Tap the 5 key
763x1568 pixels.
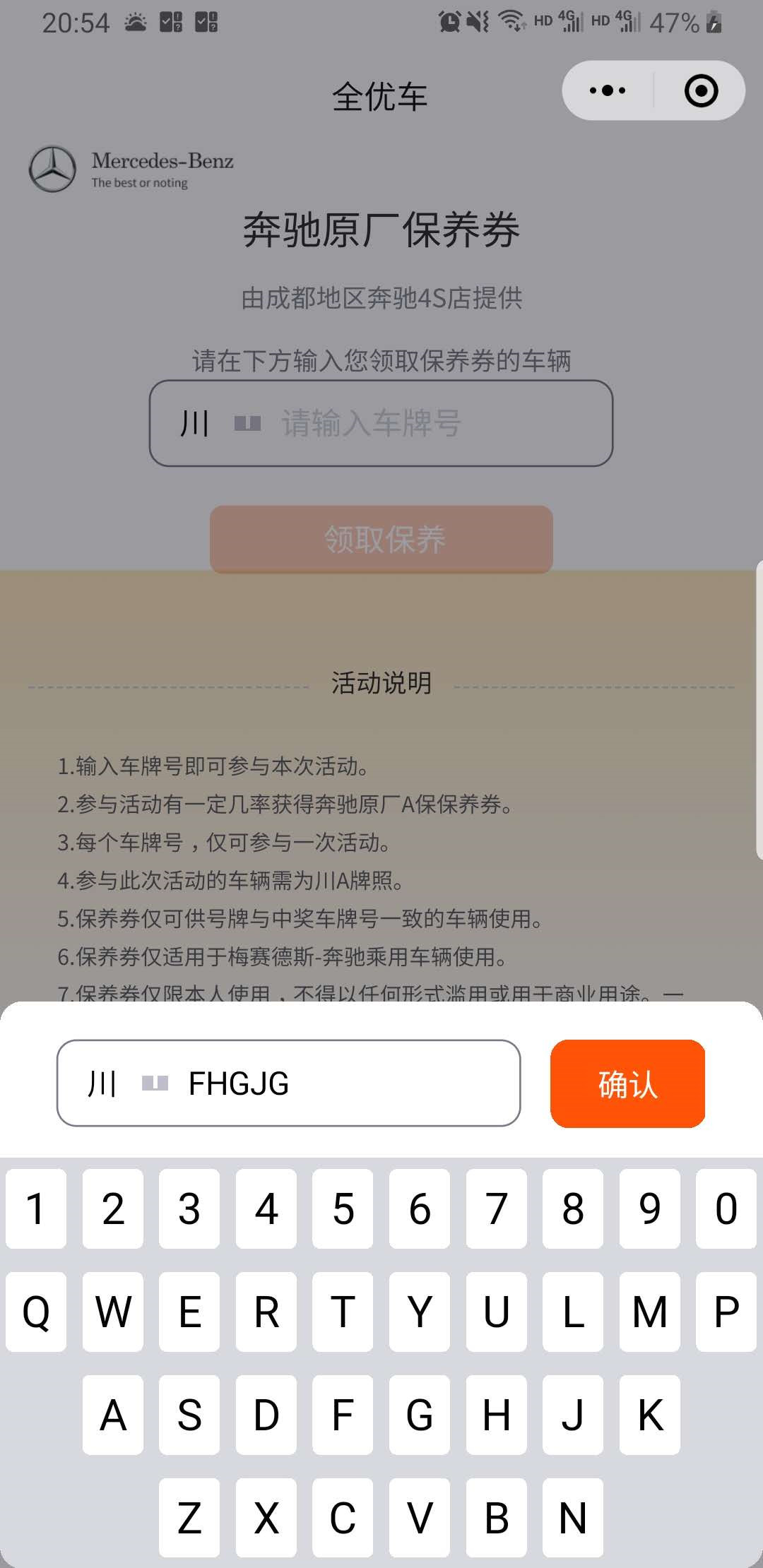click(343, 1208)
